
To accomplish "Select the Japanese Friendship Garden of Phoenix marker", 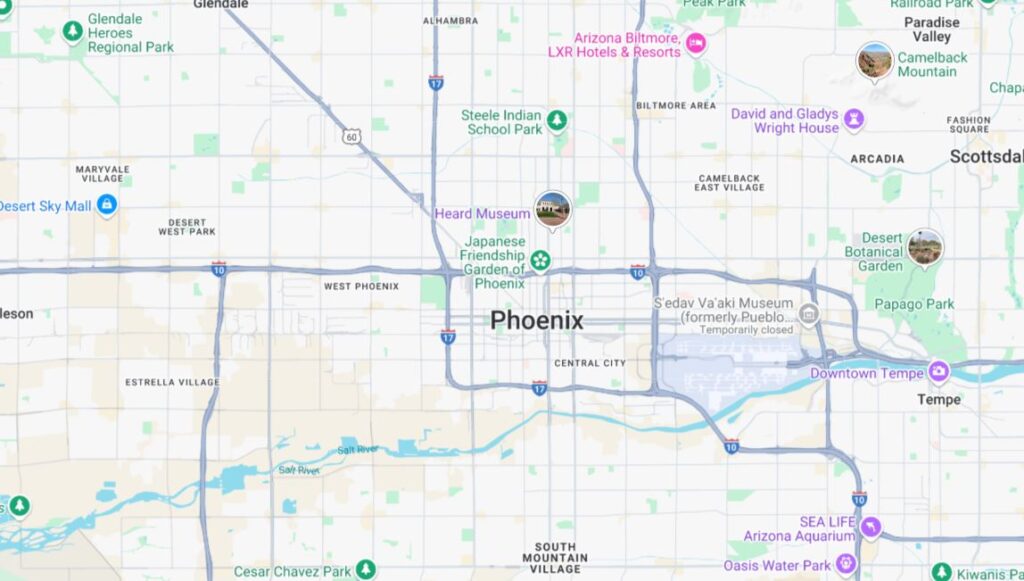I will 540,261.
